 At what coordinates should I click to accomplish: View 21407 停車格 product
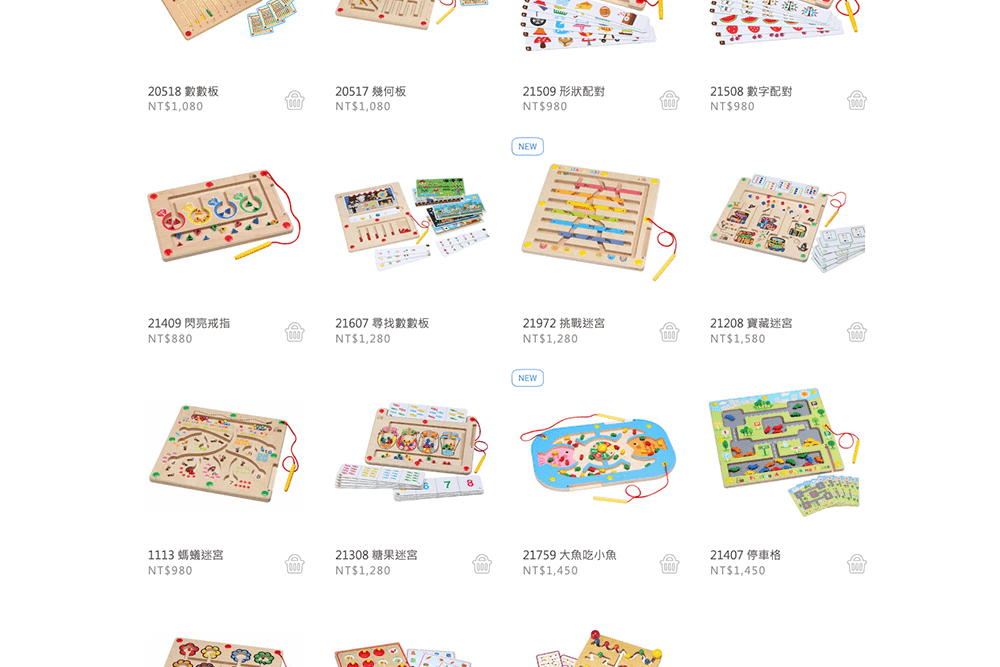[786, 452]
